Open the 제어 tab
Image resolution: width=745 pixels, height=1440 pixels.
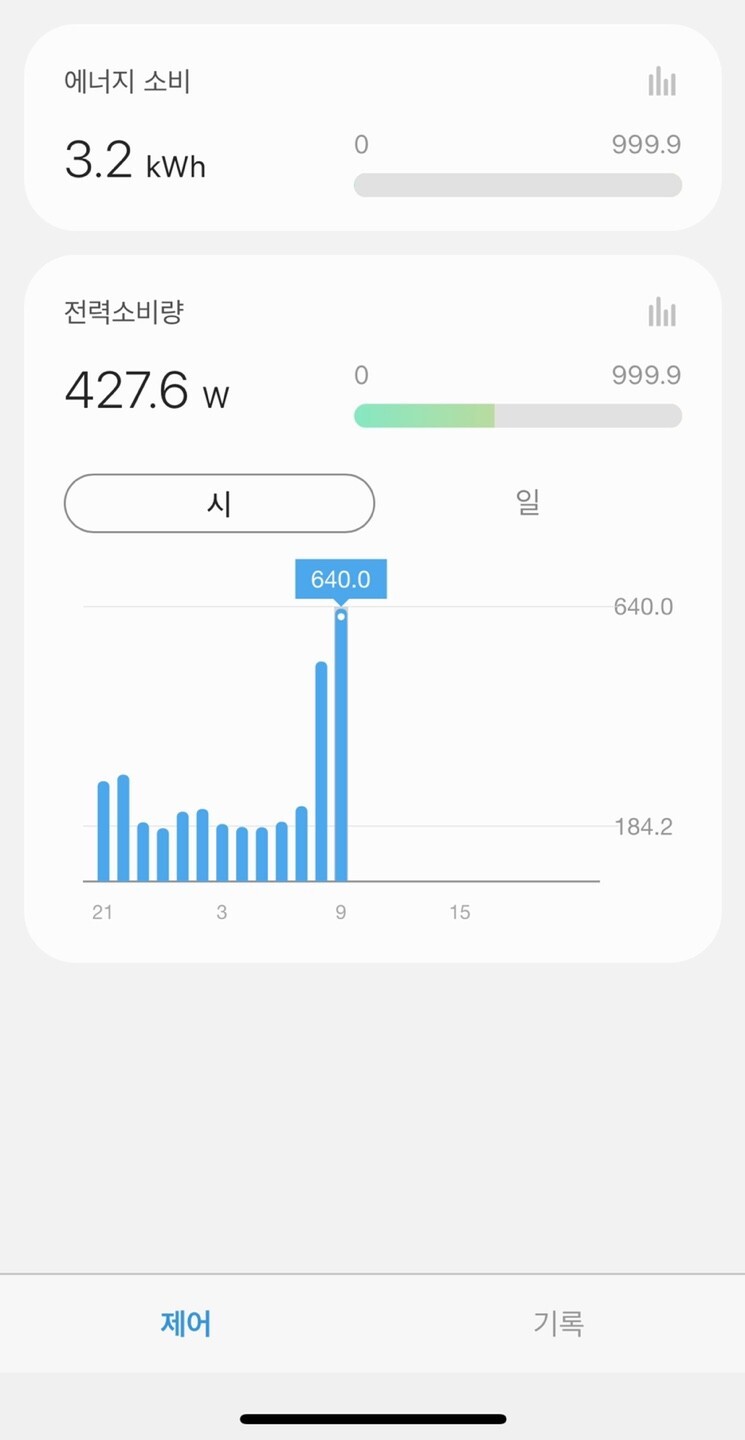point(186,1323)
